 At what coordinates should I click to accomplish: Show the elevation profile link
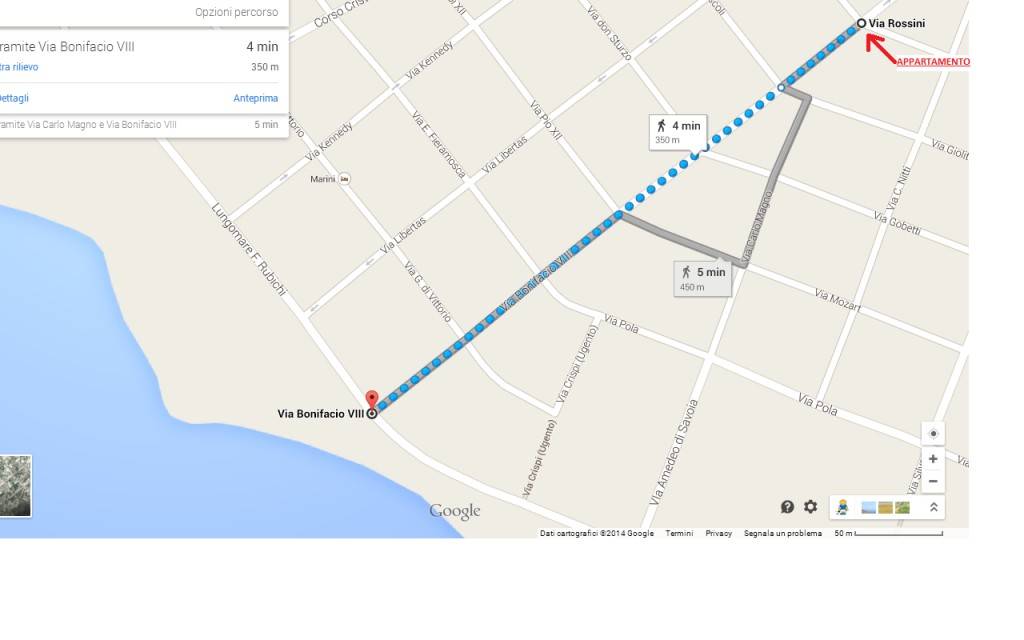pos(20,67)
